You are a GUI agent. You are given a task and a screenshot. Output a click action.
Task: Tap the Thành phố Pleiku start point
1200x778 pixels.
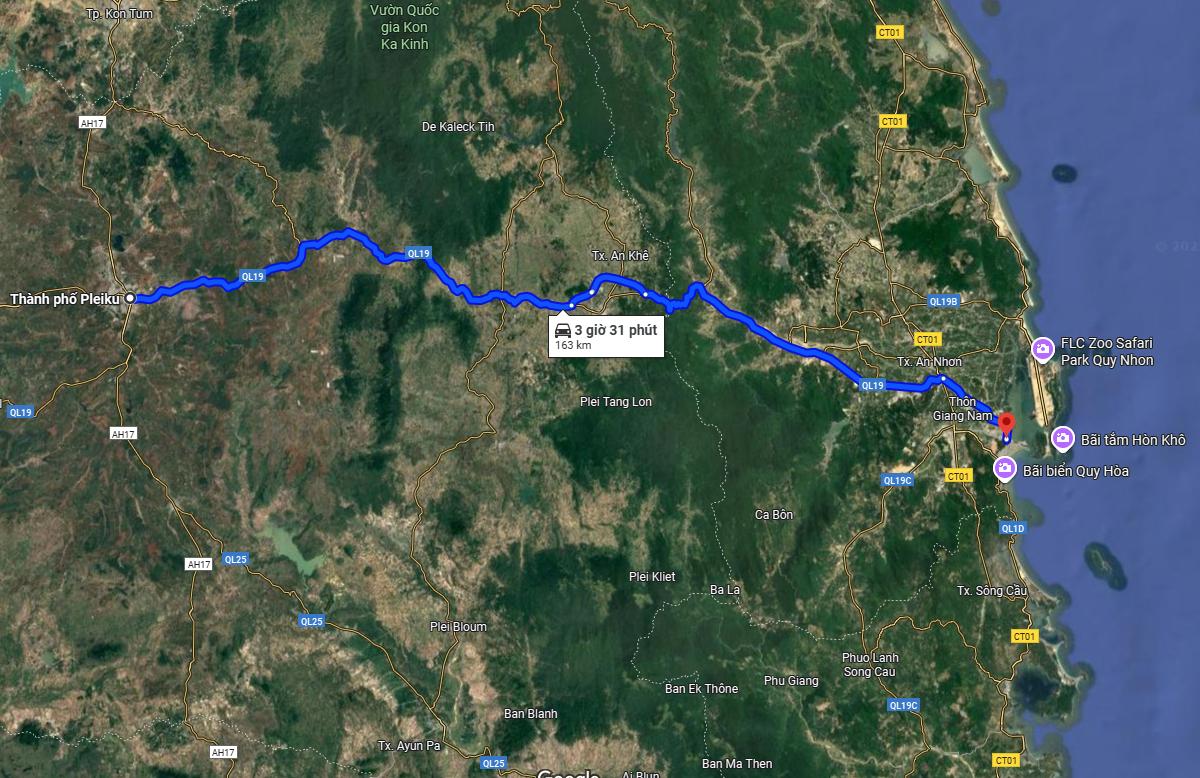point(130,298)
